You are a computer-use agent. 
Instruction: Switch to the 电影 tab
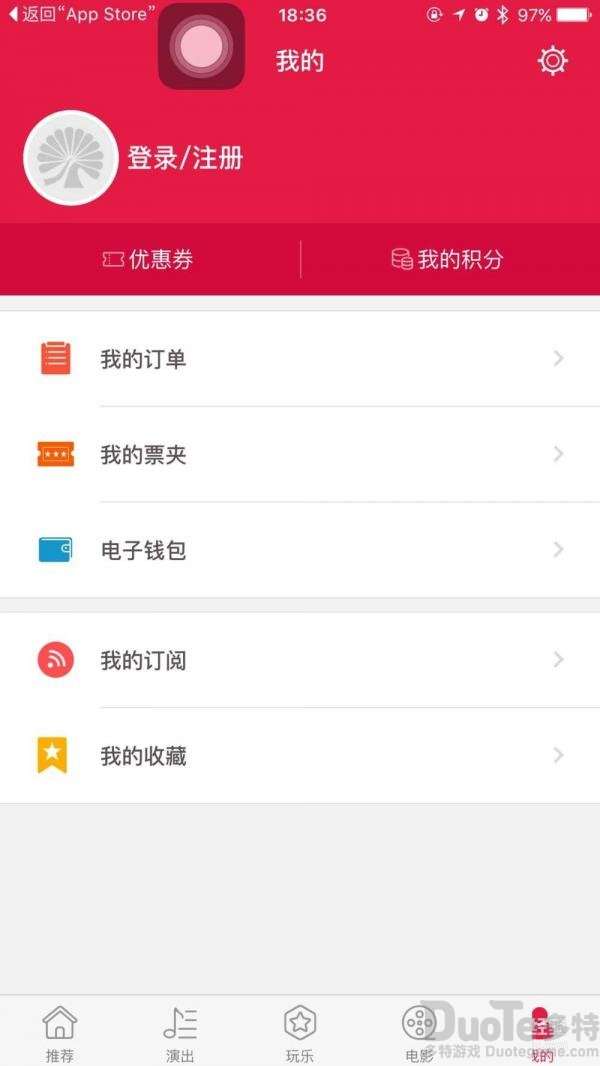419,1033
